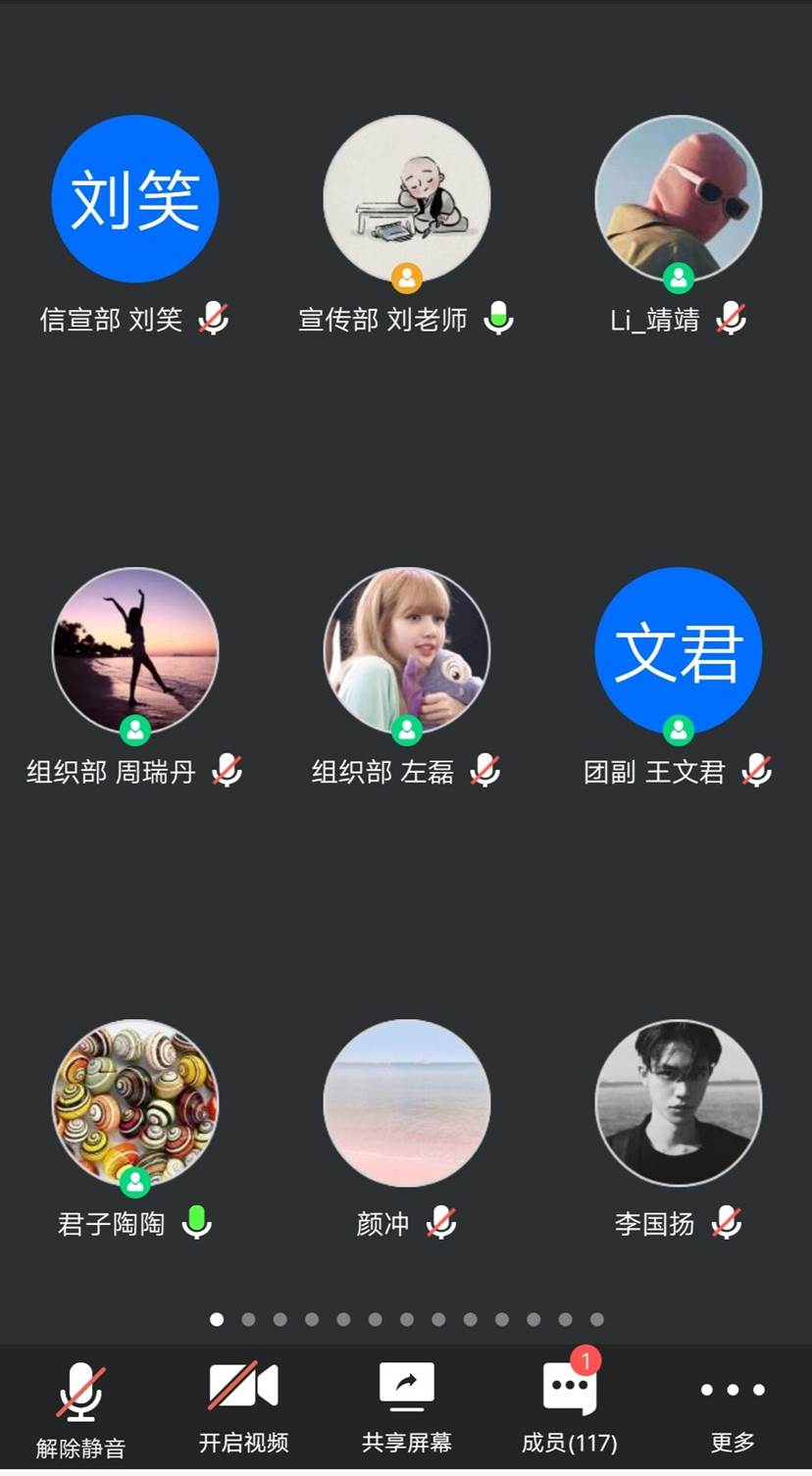Open the 成员(117) member list
Image resolution: width=812 pixels, height=1476 pixels.
point(569,1409)
